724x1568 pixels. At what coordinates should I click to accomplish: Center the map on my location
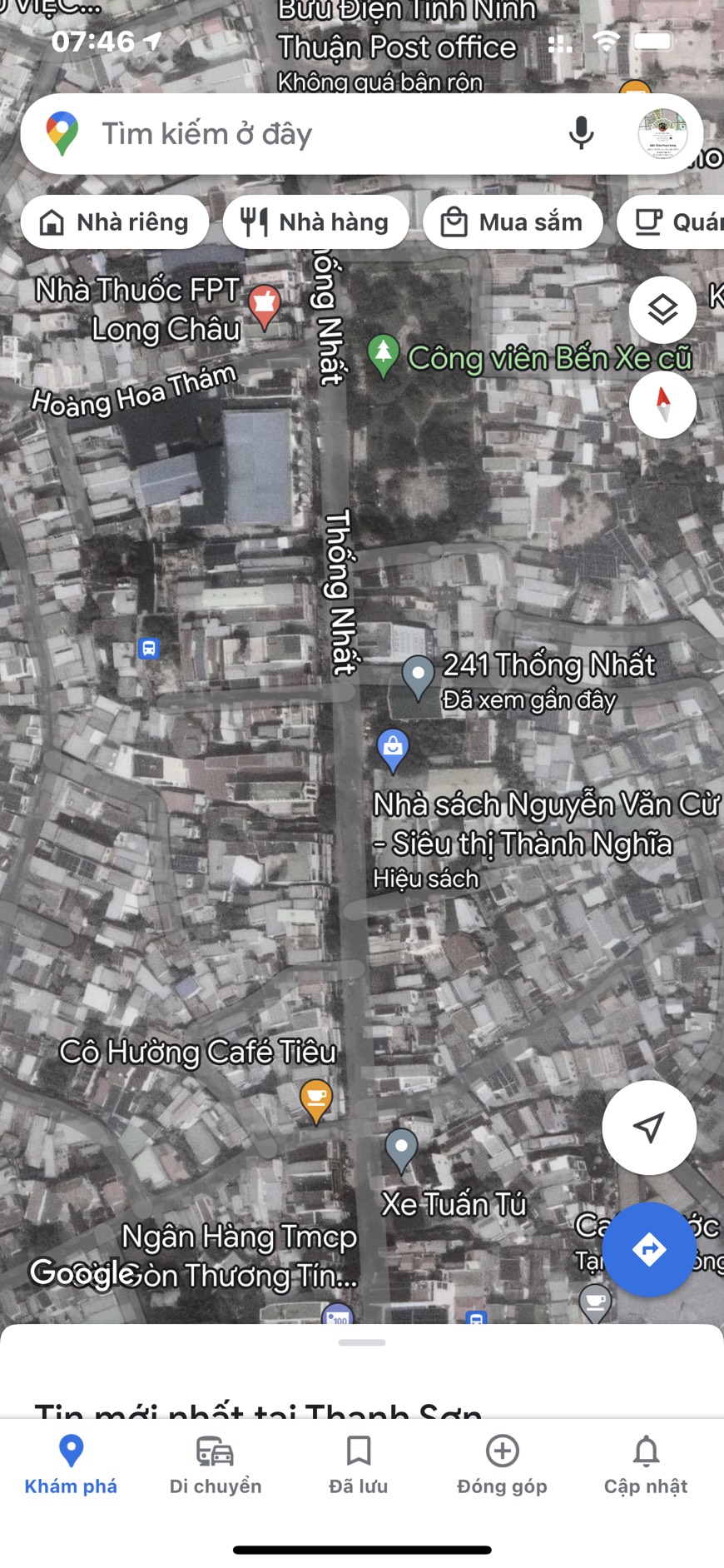click(648, 1127)
